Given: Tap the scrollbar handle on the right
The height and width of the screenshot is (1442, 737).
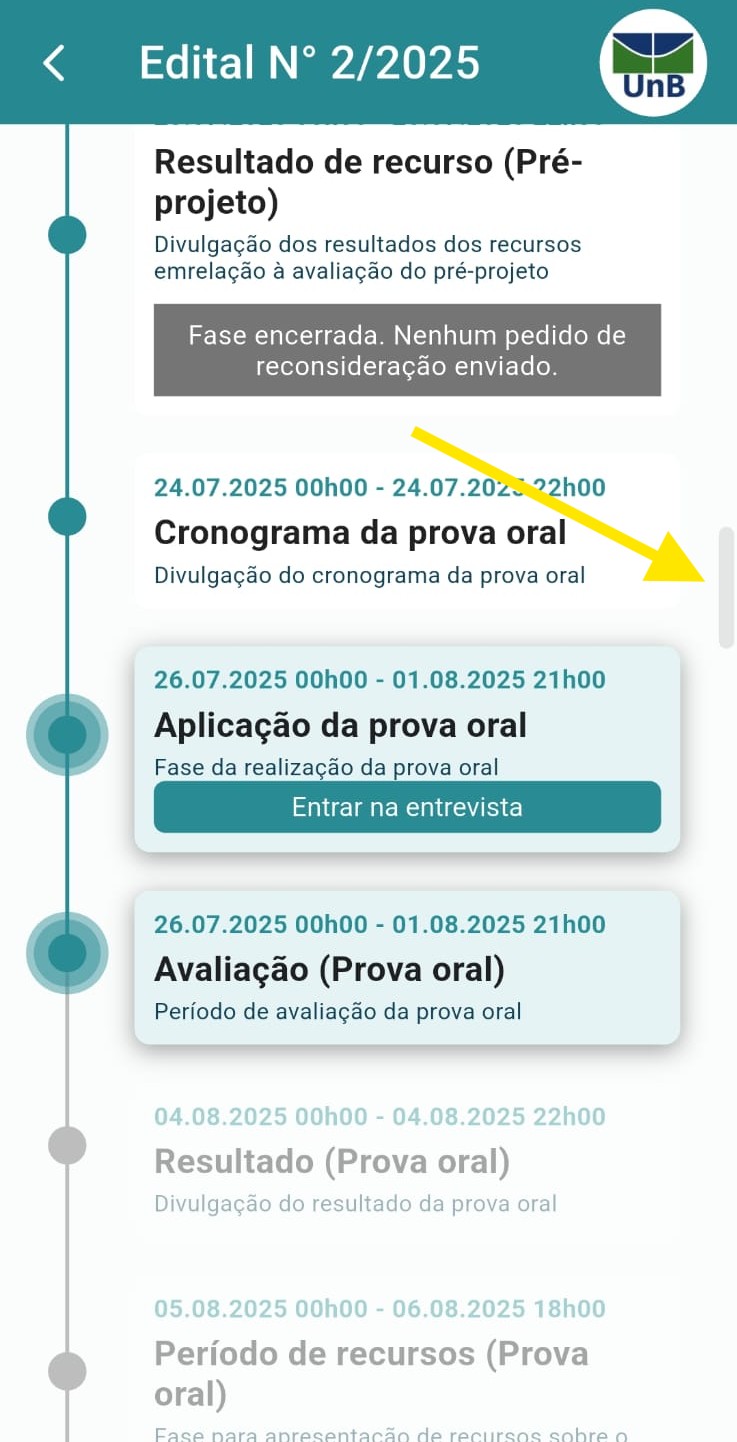Looking at the screenshot, I should pos(727,588).
